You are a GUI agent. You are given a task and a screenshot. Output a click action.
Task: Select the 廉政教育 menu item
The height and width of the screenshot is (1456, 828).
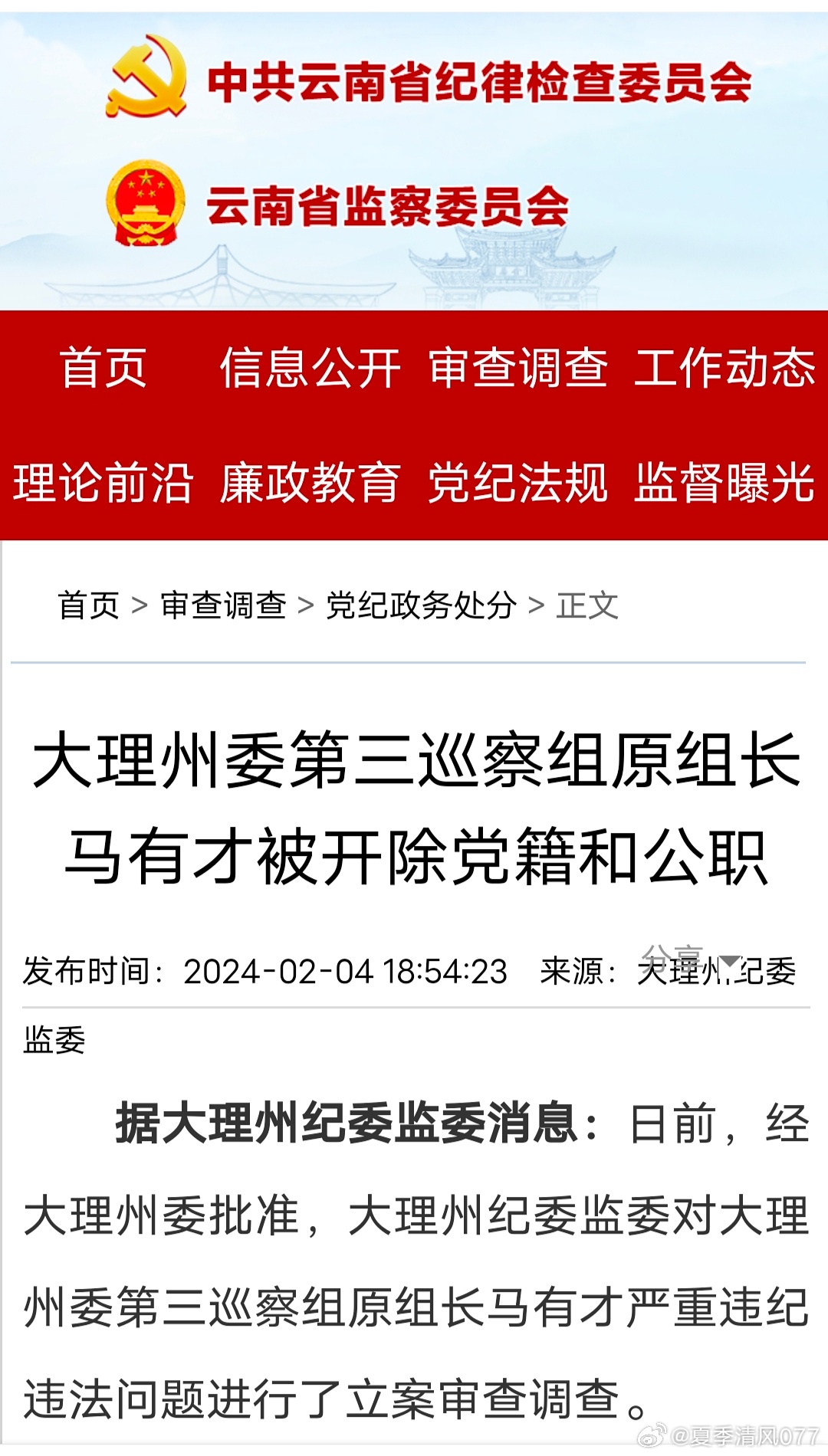pyautogui.click(x=310, y=483)
